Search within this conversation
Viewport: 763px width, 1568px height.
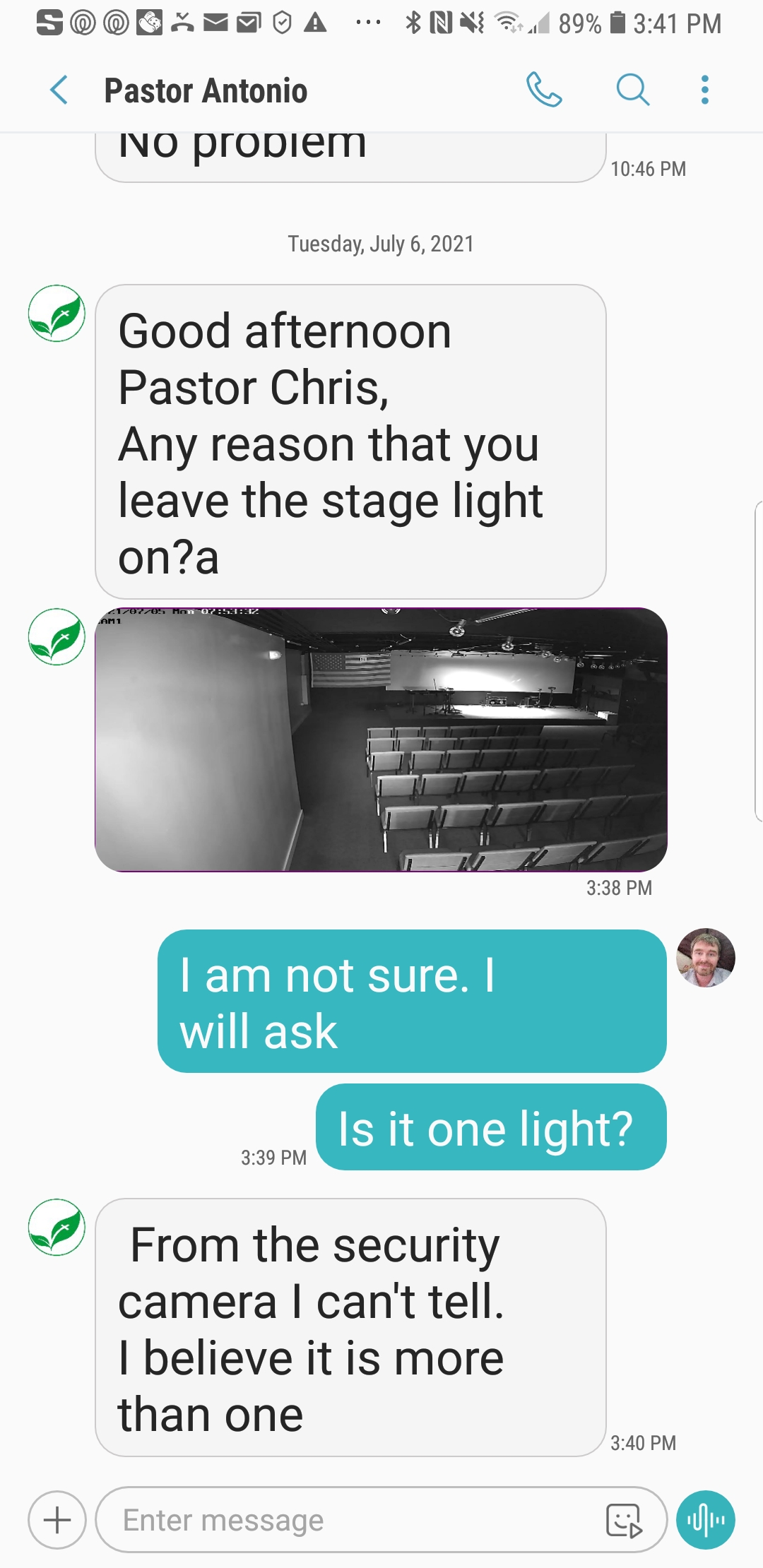632,90
